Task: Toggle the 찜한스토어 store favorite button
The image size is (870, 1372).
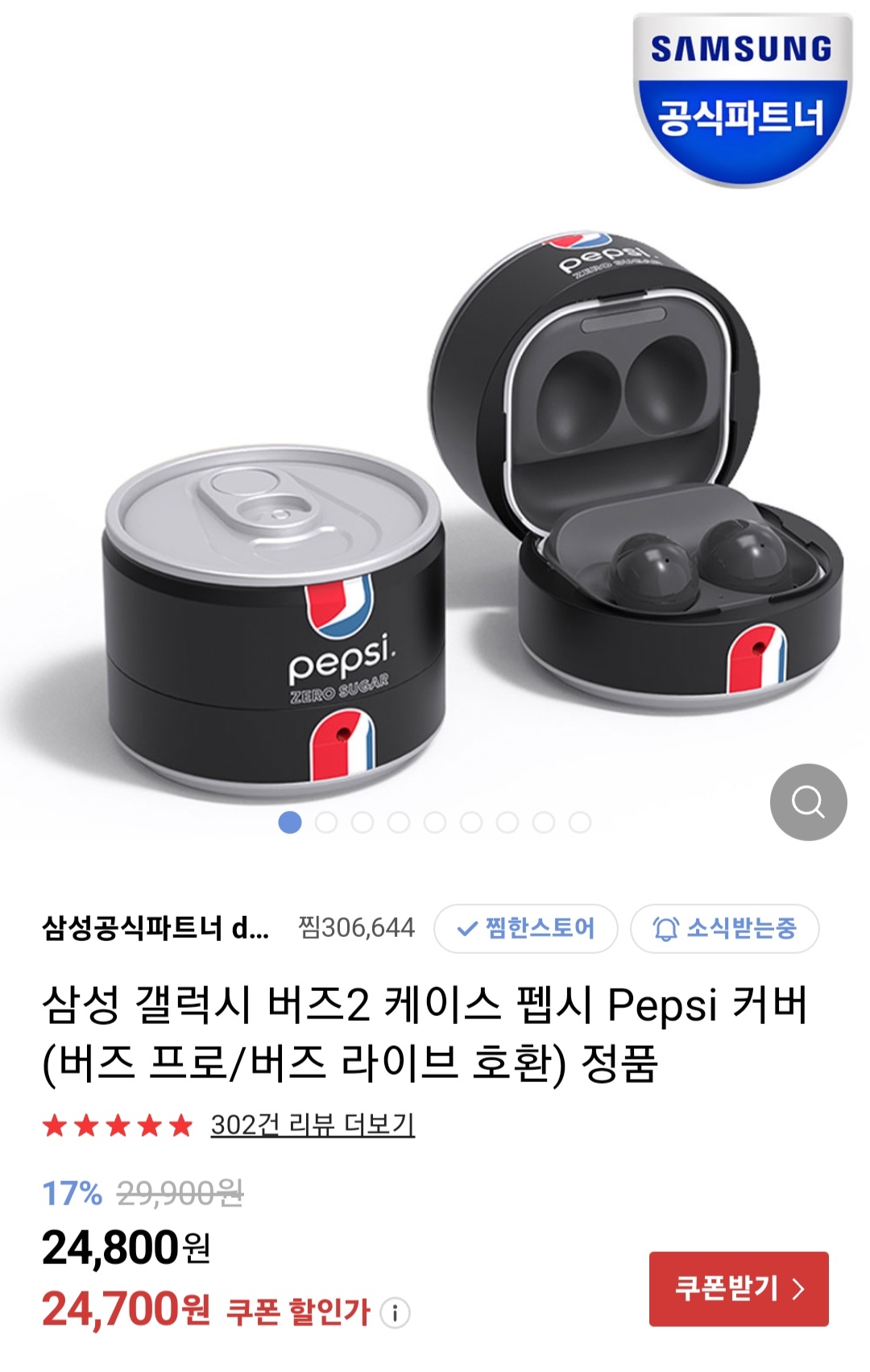Action: click(x=526, y=928)
